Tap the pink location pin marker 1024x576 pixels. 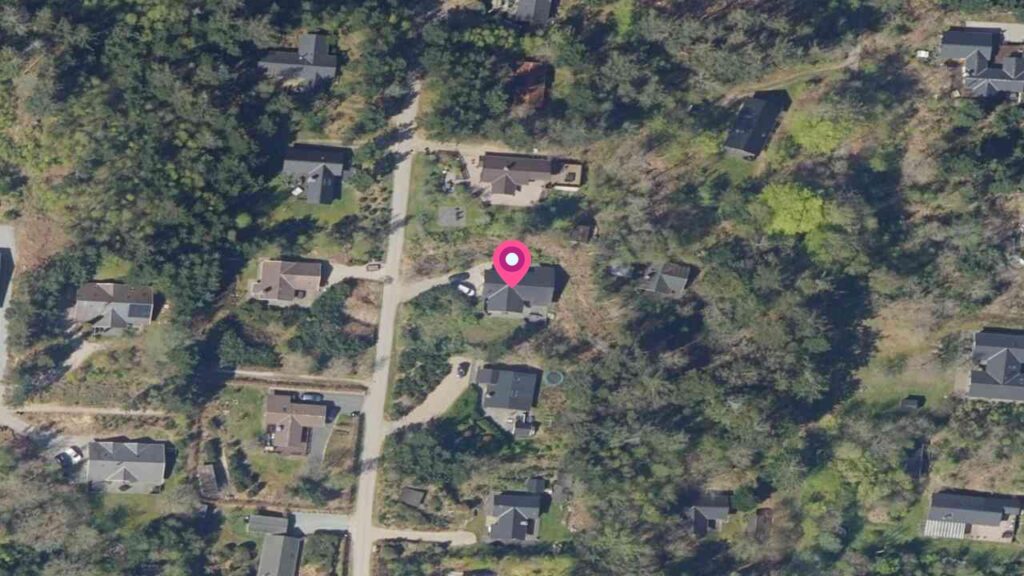click(x=512, y=262)
